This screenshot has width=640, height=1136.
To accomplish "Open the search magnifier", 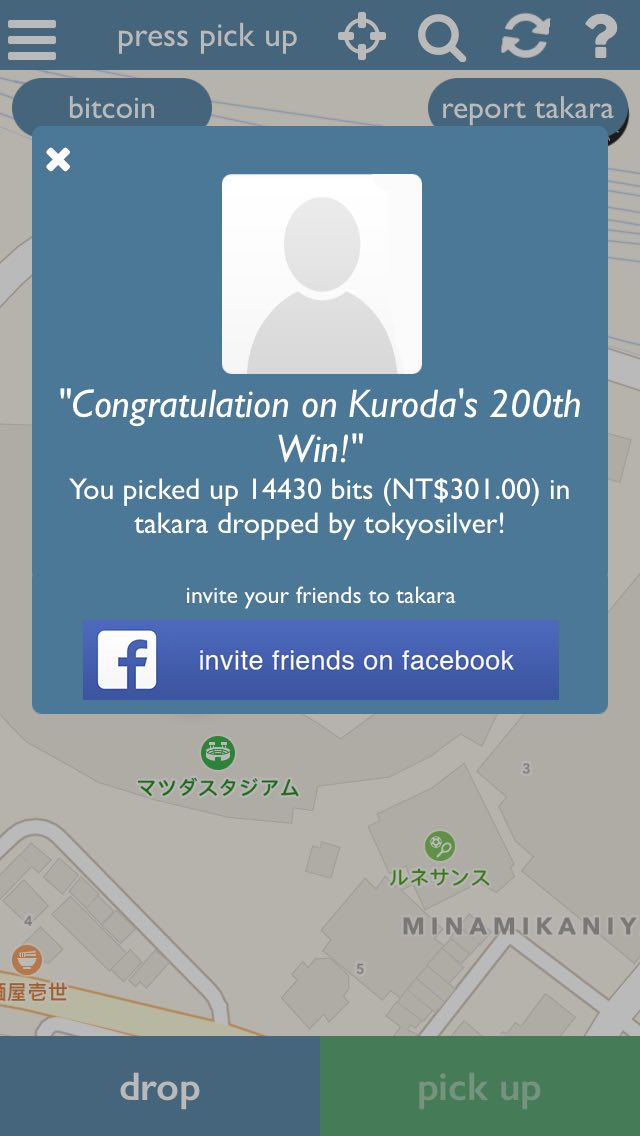I will tap(441, 38).
